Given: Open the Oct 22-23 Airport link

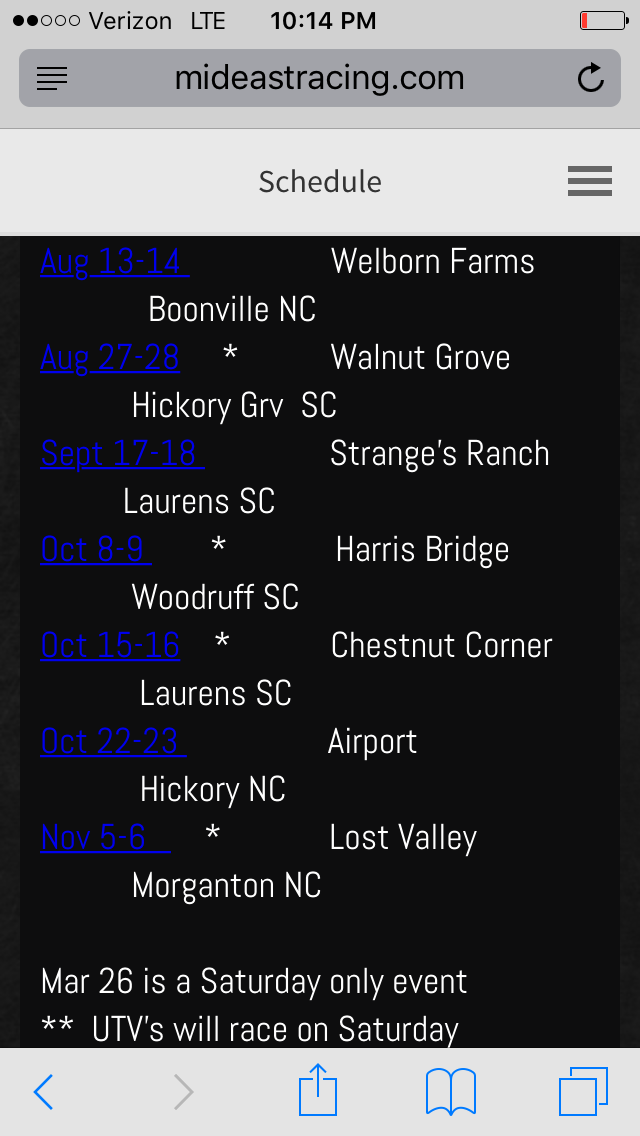Looking at the screenshot, I should [x=113, y=741].
